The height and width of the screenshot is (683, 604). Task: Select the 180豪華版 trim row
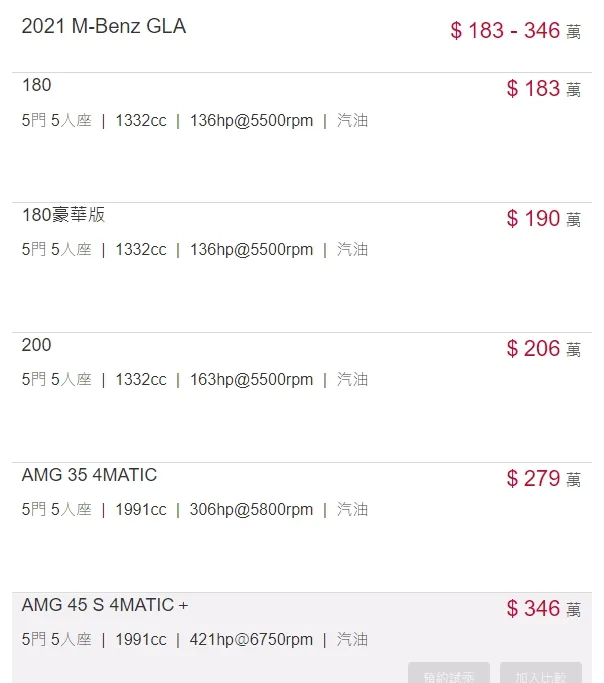(x=64, y=215)
